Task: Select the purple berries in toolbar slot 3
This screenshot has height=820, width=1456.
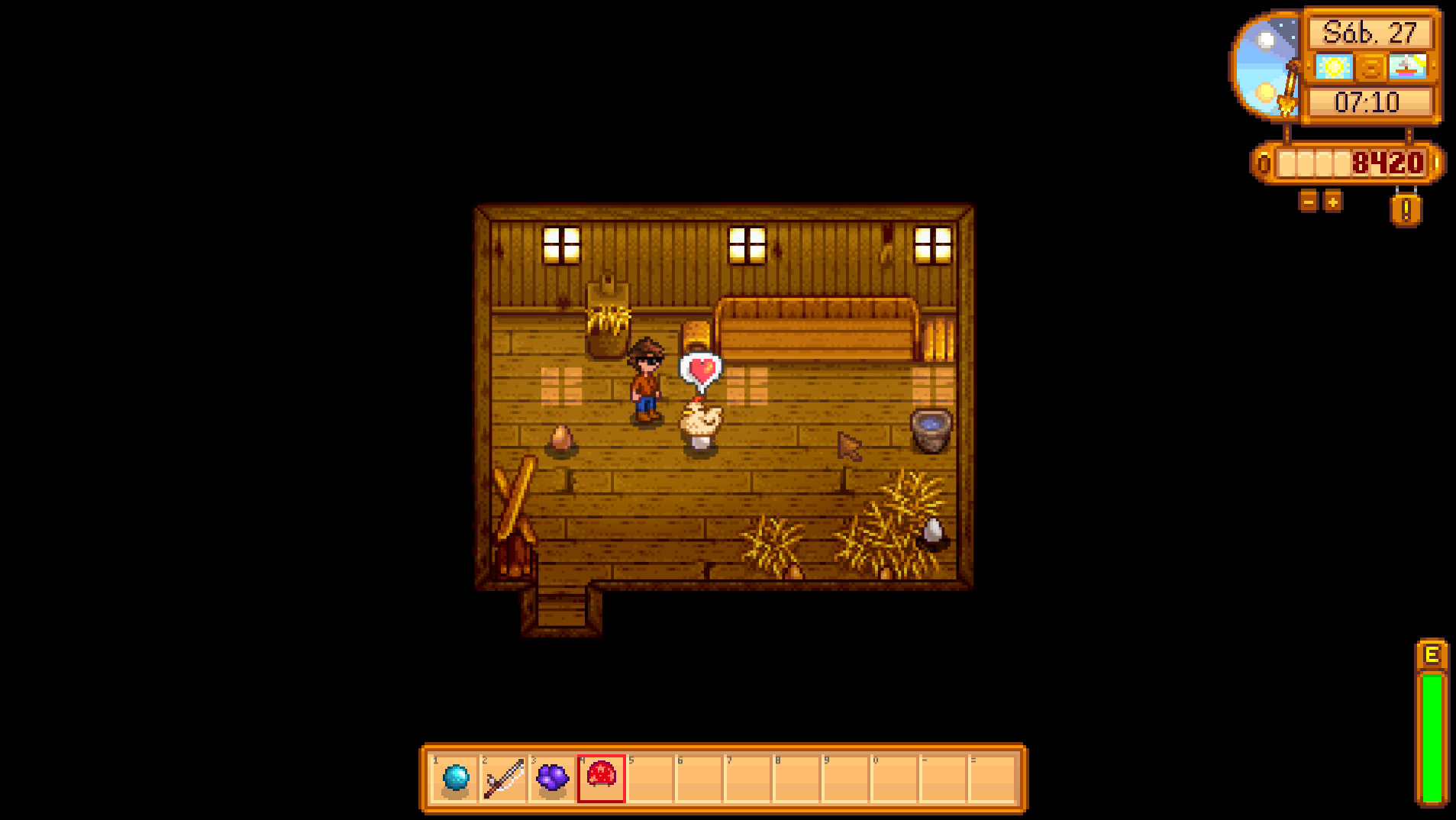Action: [x=552, y=778]
